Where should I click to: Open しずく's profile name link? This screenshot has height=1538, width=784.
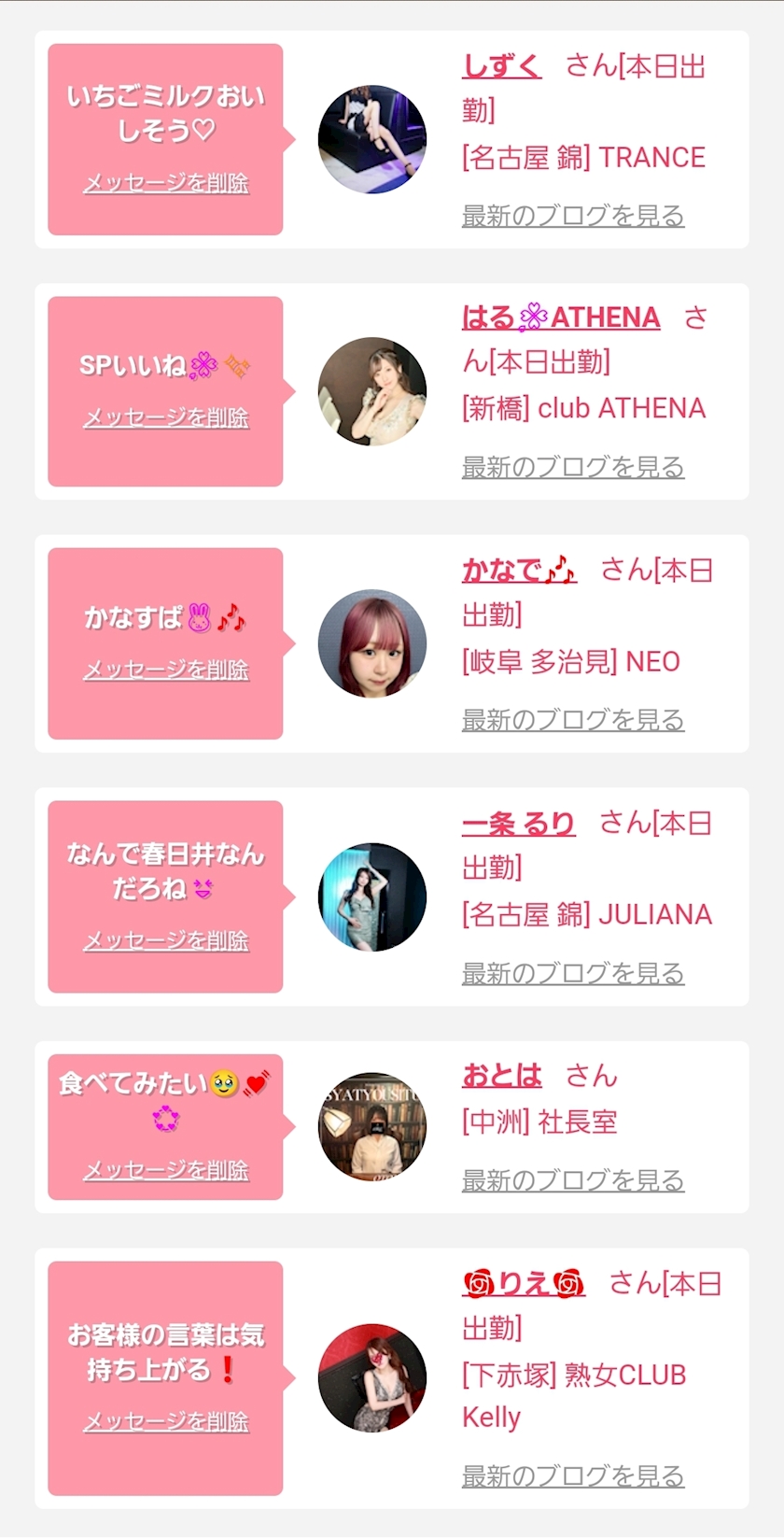[x=501, y=66]
